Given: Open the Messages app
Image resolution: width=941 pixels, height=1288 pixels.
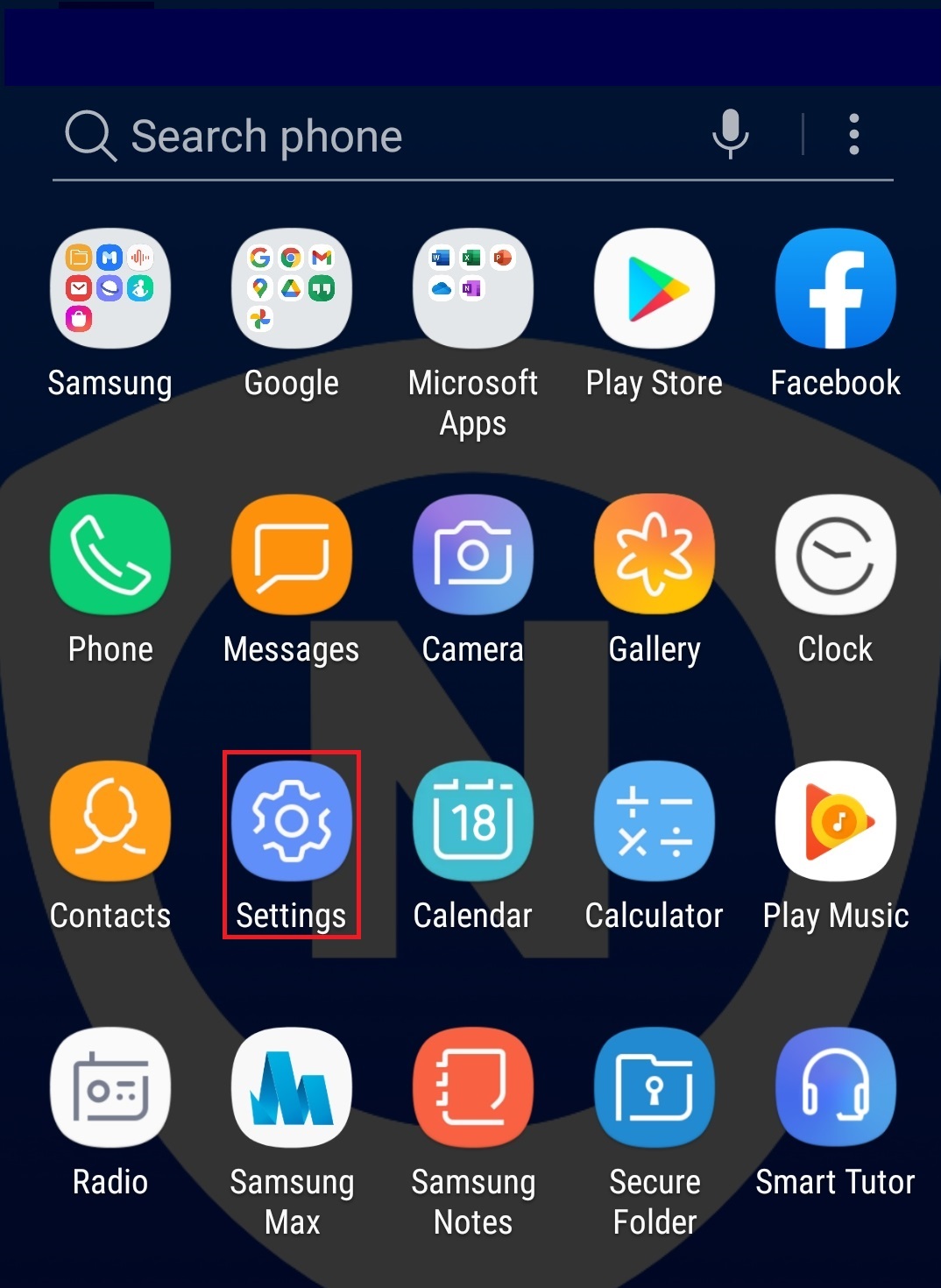Looking at the screenshot, I should [292, 556].
